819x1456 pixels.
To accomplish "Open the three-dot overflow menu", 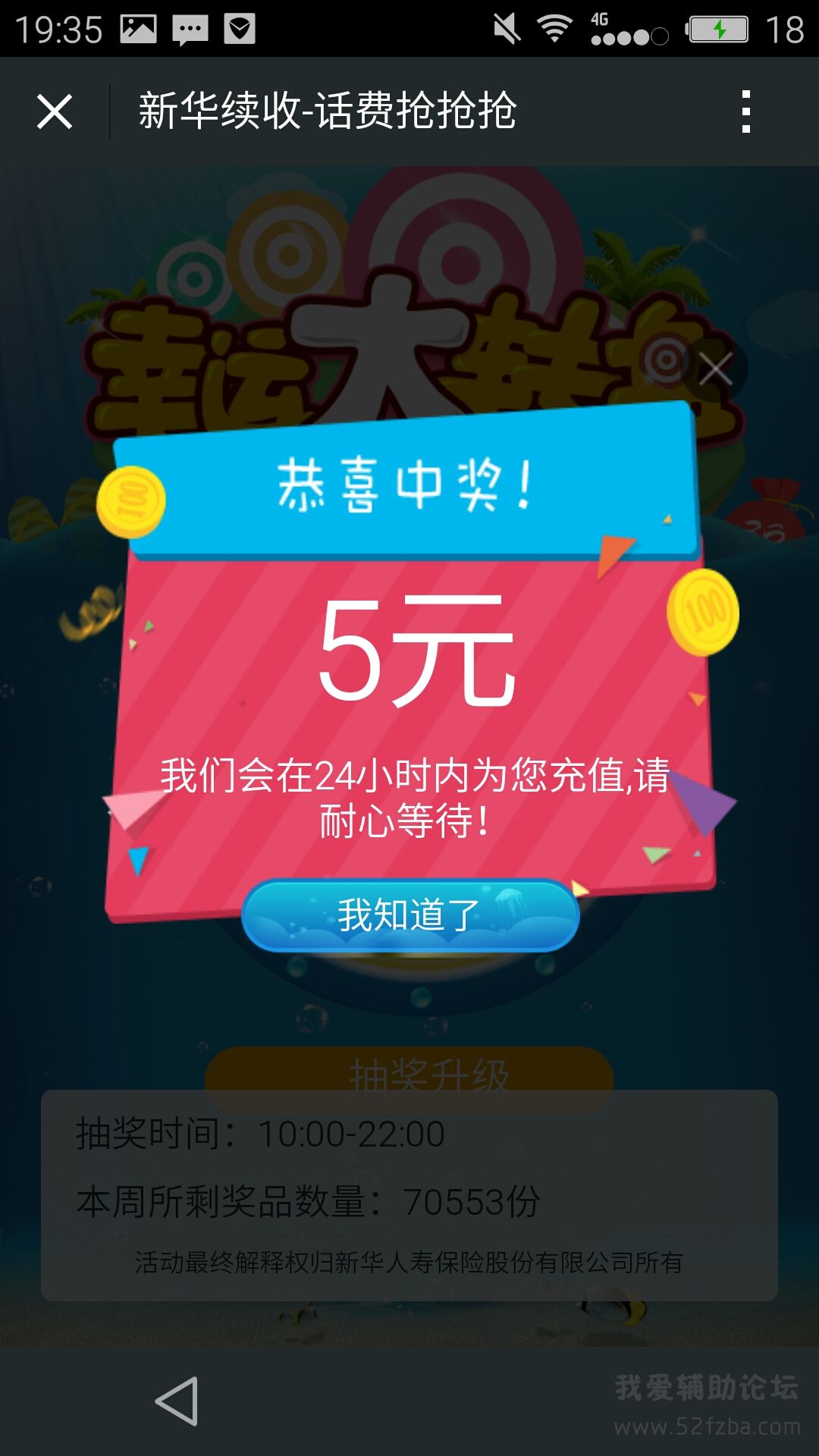I will pyautogui.click(x=746, y=112).
